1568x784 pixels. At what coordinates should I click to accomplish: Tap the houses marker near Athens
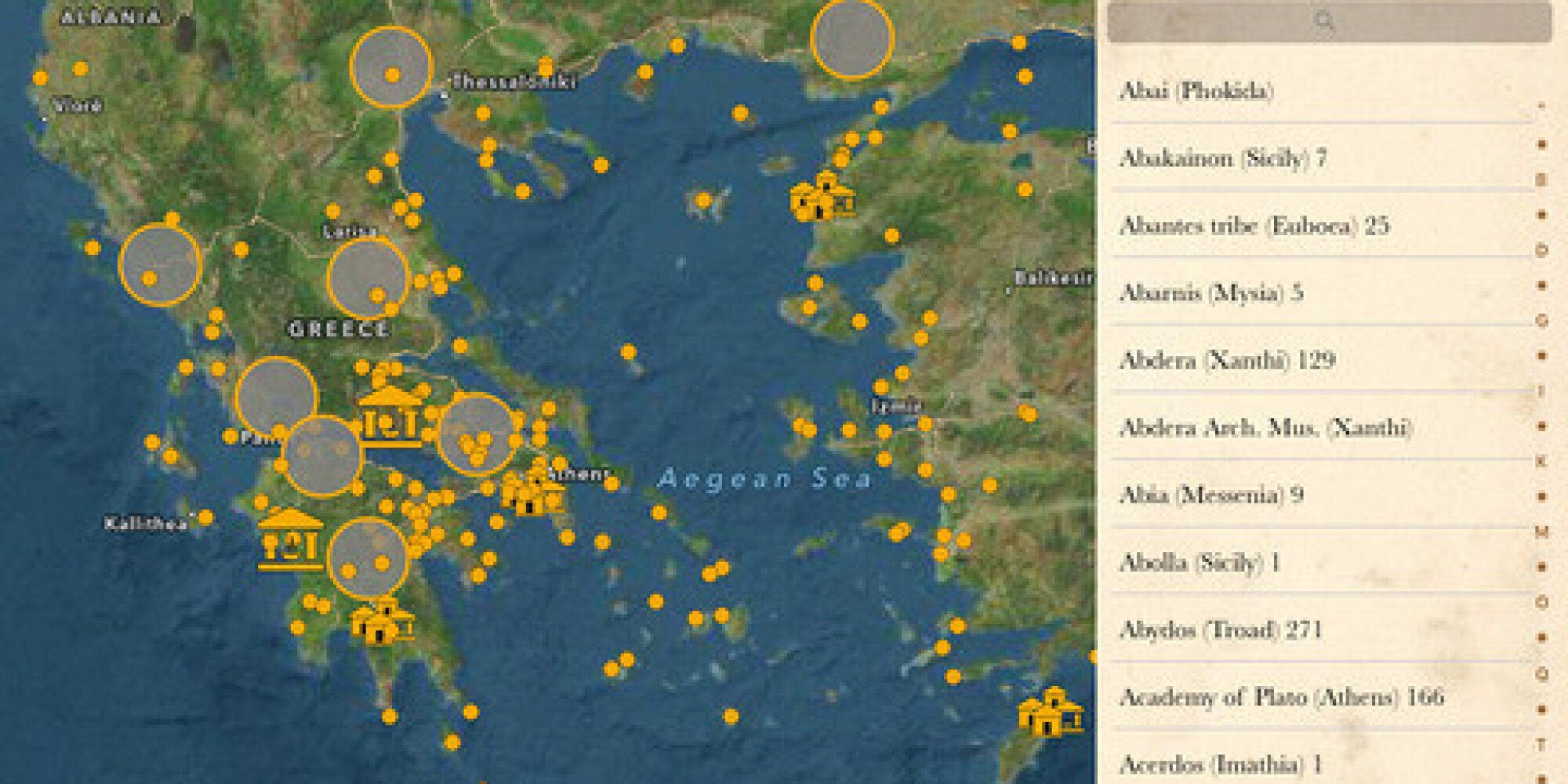(x=532, y=492)
